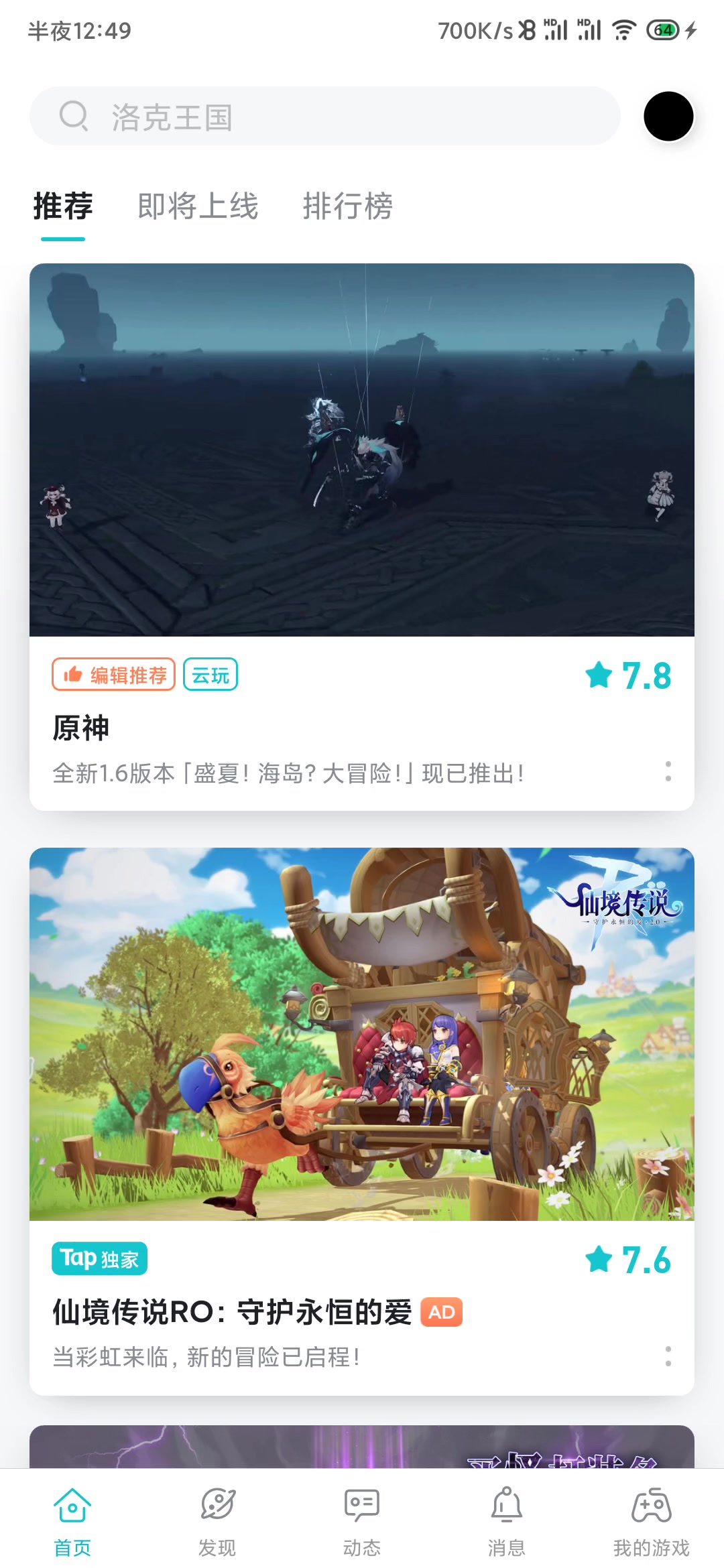
Task: Switch to the 排行榜 tab
Action: point(347,206)
